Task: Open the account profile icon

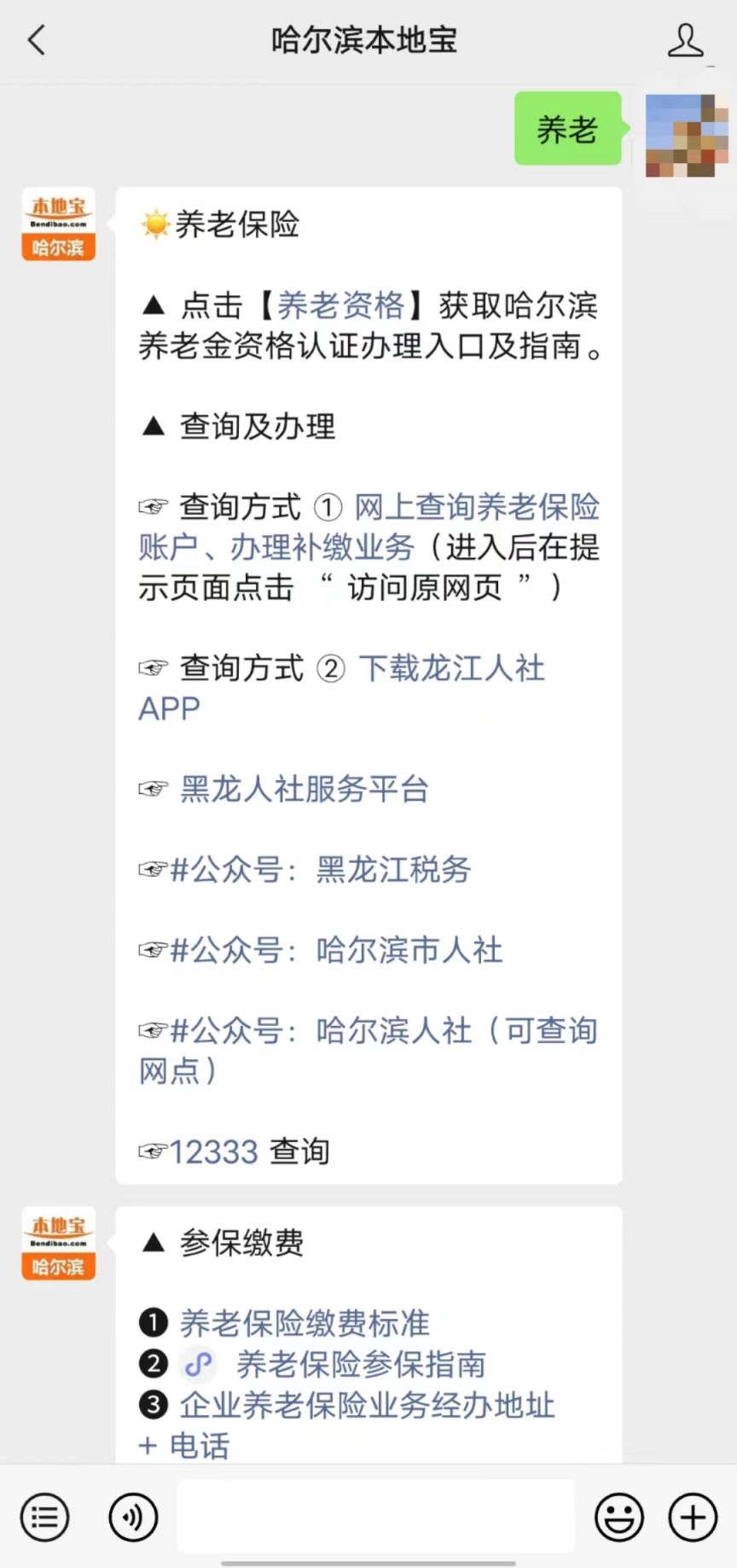Action: [685, 40]
